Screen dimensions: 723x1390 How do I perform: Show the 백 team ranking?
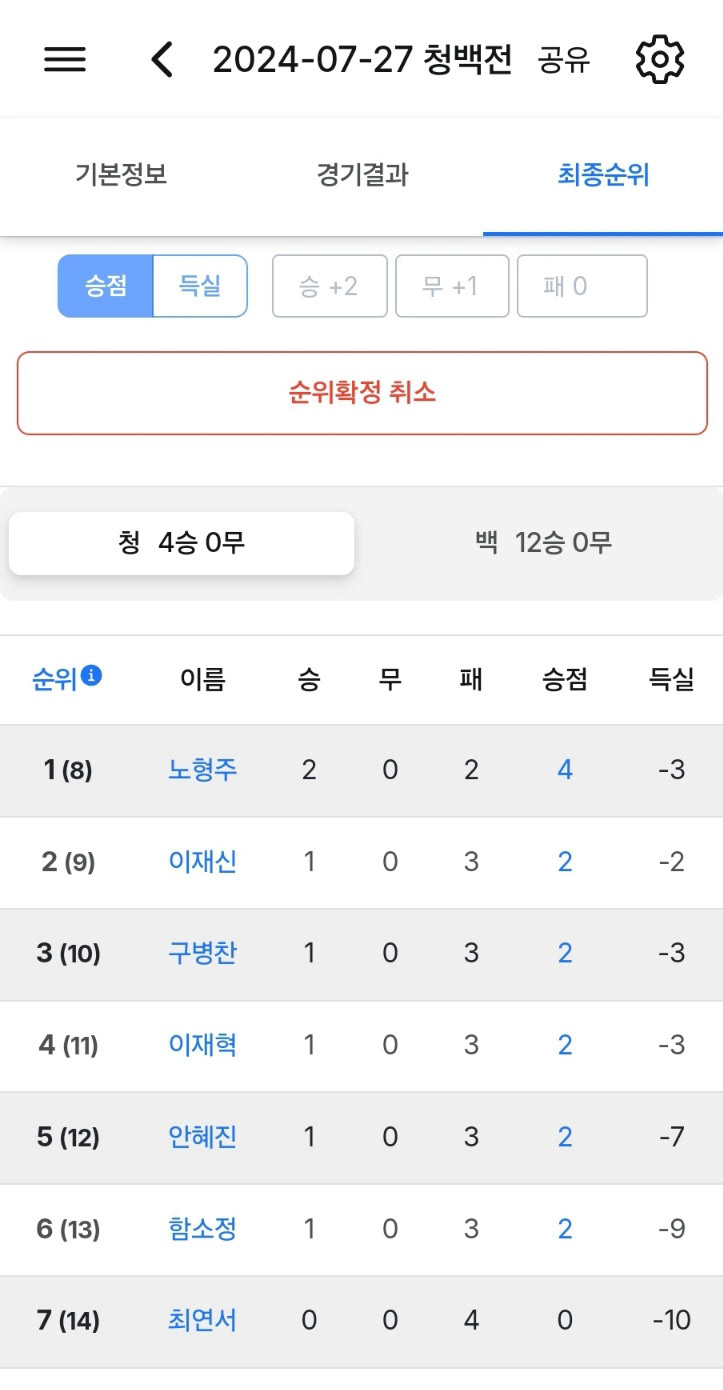(543, 543)
